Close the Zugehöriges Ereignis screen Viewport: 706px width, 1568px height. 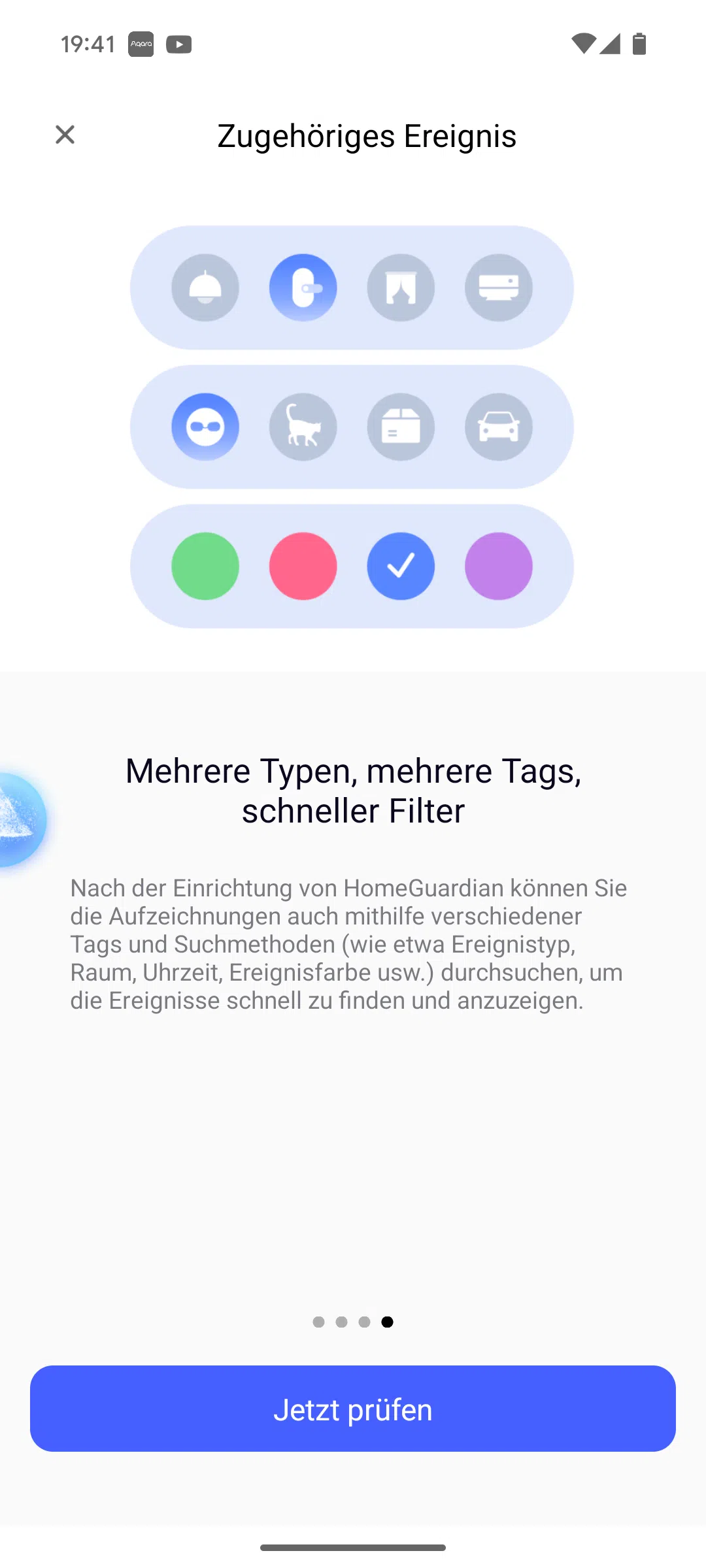65,135
